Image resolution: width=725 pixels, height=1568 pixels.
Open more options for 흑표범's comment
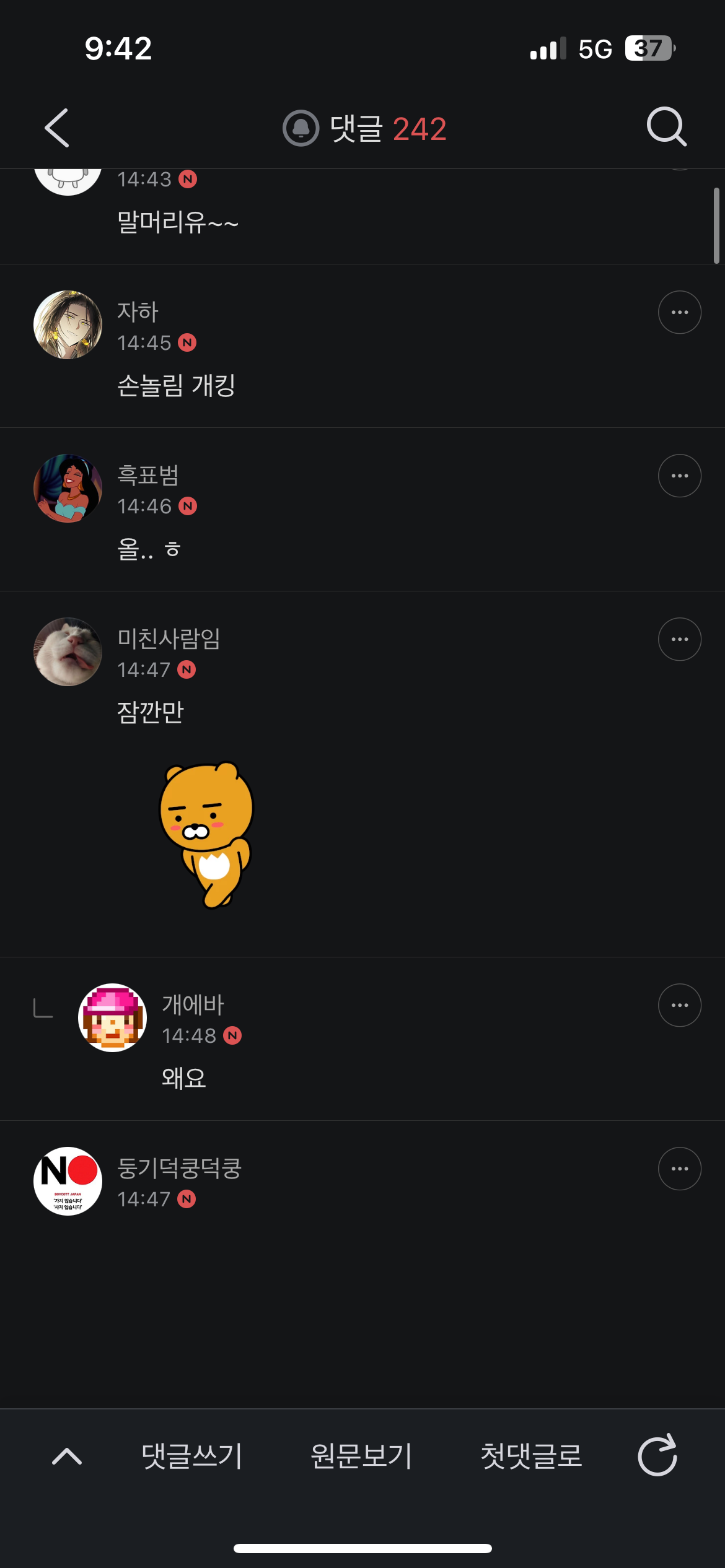(679, 476)
